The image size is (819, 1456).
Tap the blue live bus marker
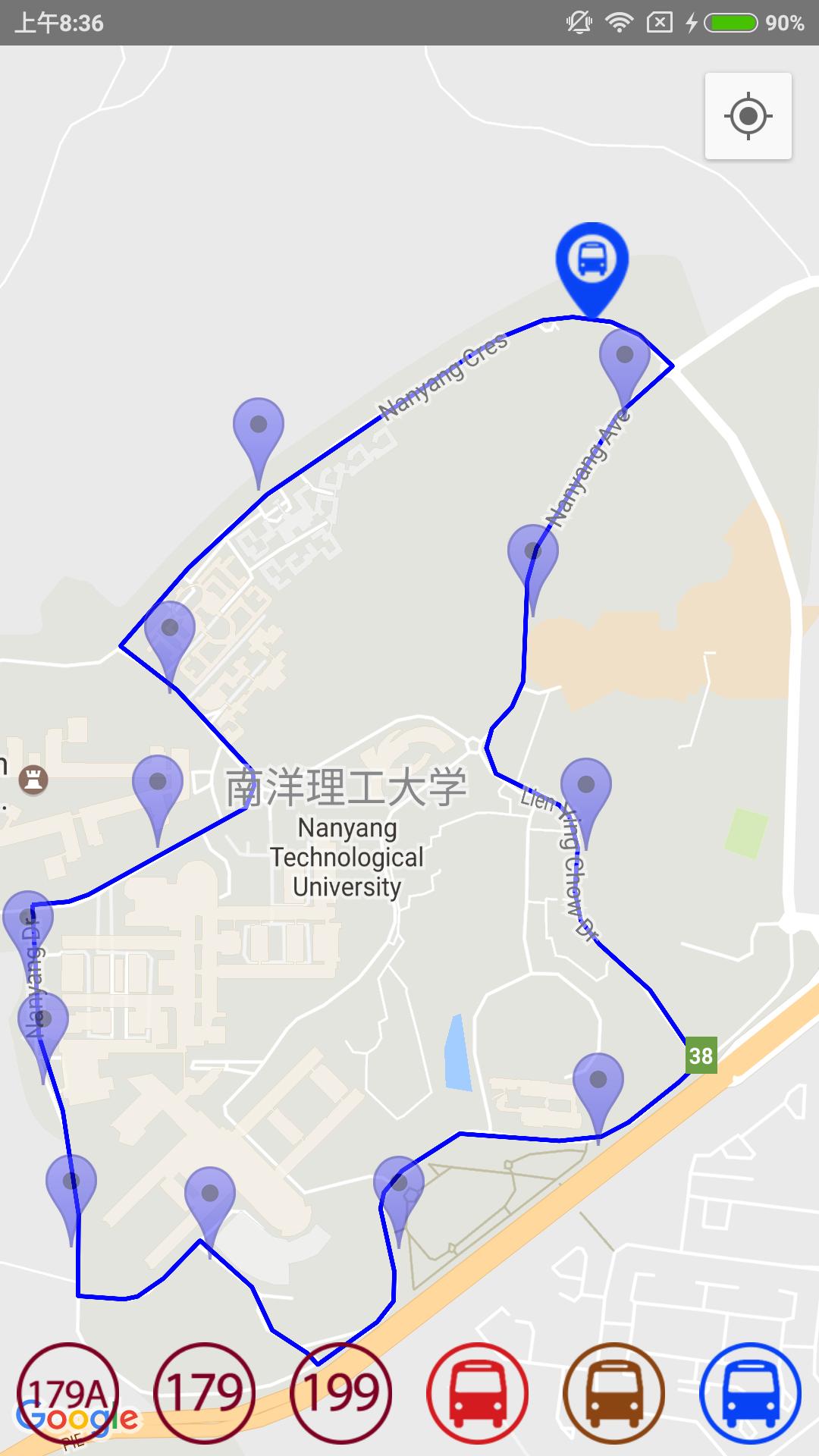591,262
